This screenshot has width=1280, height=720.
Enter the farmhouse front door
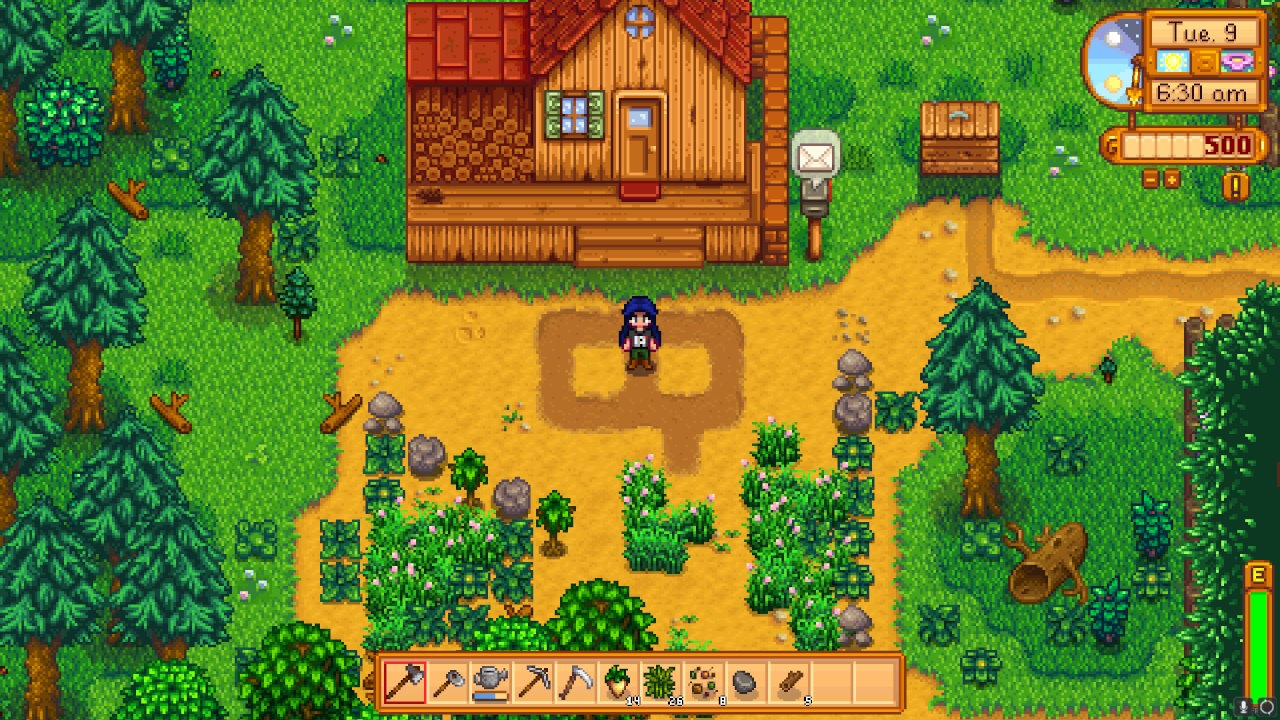638,140
